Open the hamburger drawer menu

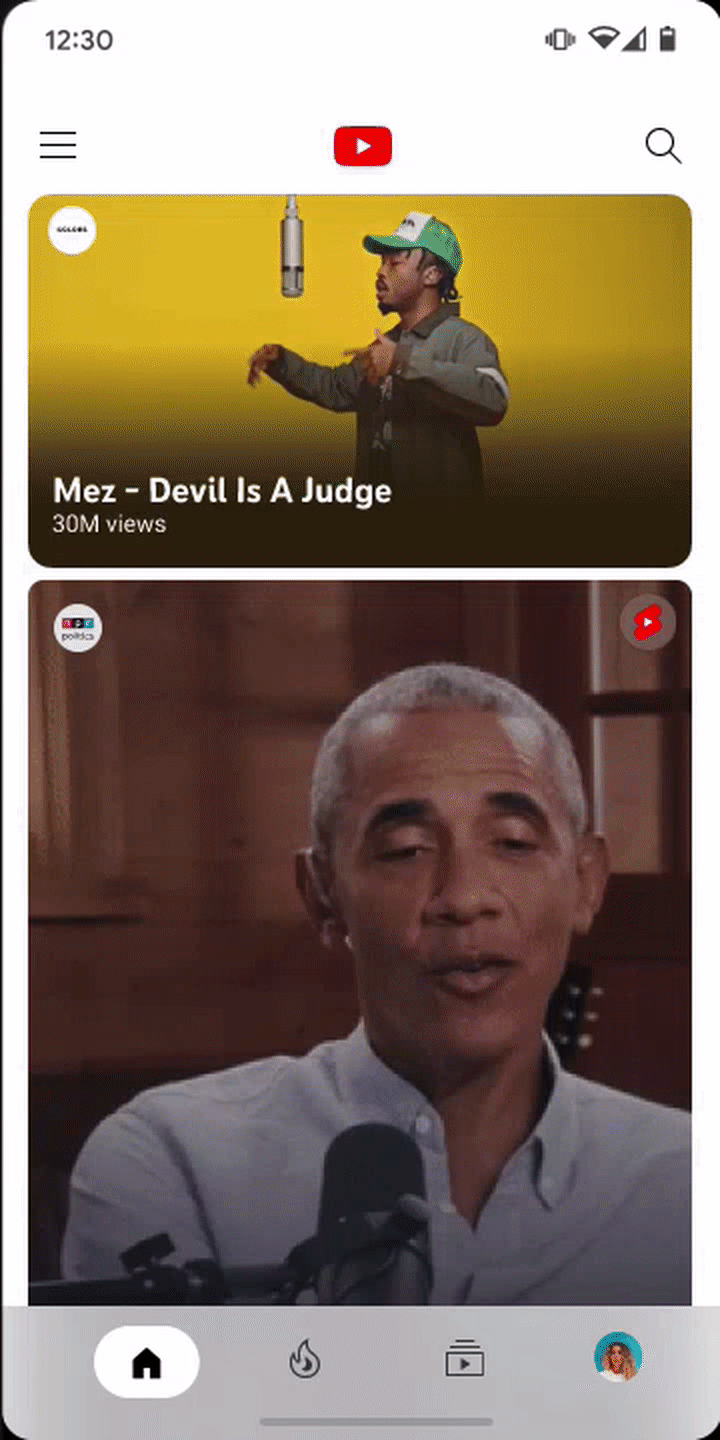click(58, 146)
